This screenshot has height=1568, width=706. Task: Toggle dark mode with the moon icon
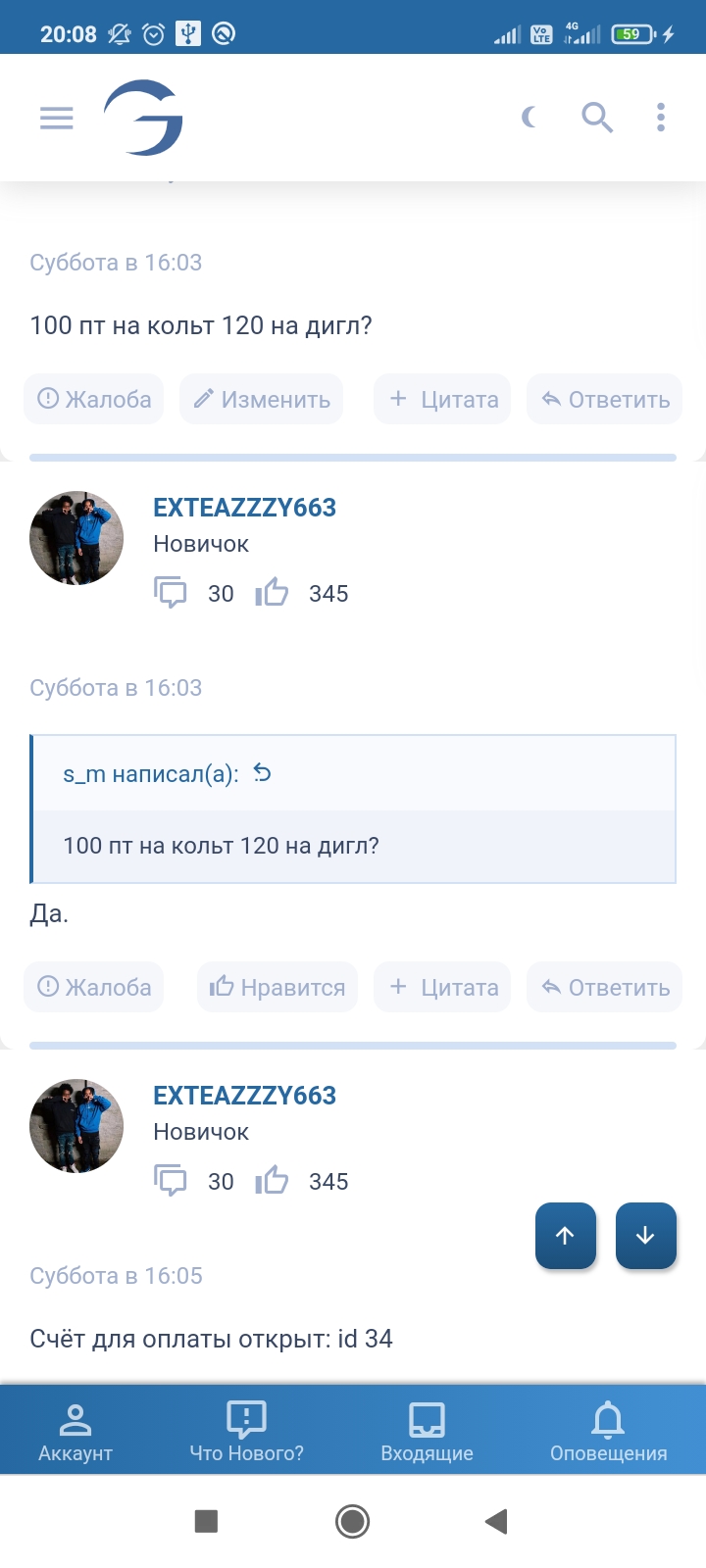529,119
